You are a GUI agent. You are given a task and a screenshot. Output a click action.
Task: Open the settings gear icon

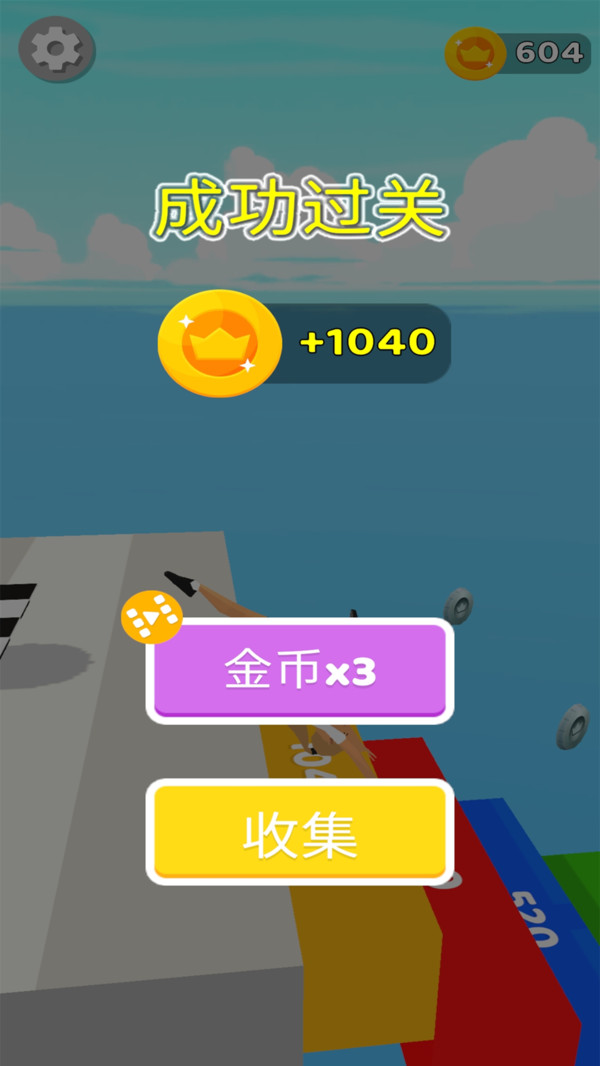(57, 49)
